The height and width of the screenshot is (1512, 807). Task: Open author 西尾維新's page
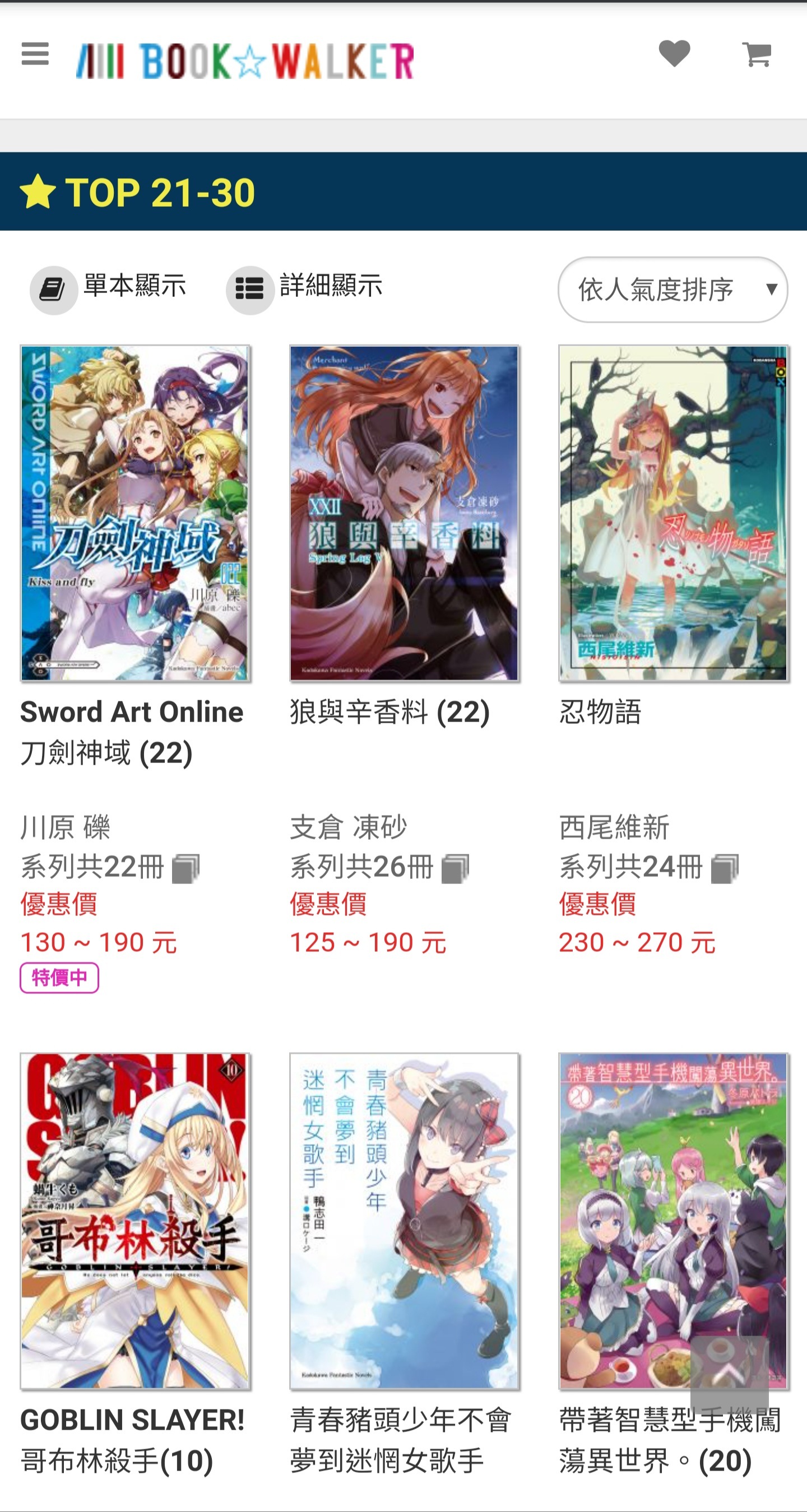pos(614,827)
